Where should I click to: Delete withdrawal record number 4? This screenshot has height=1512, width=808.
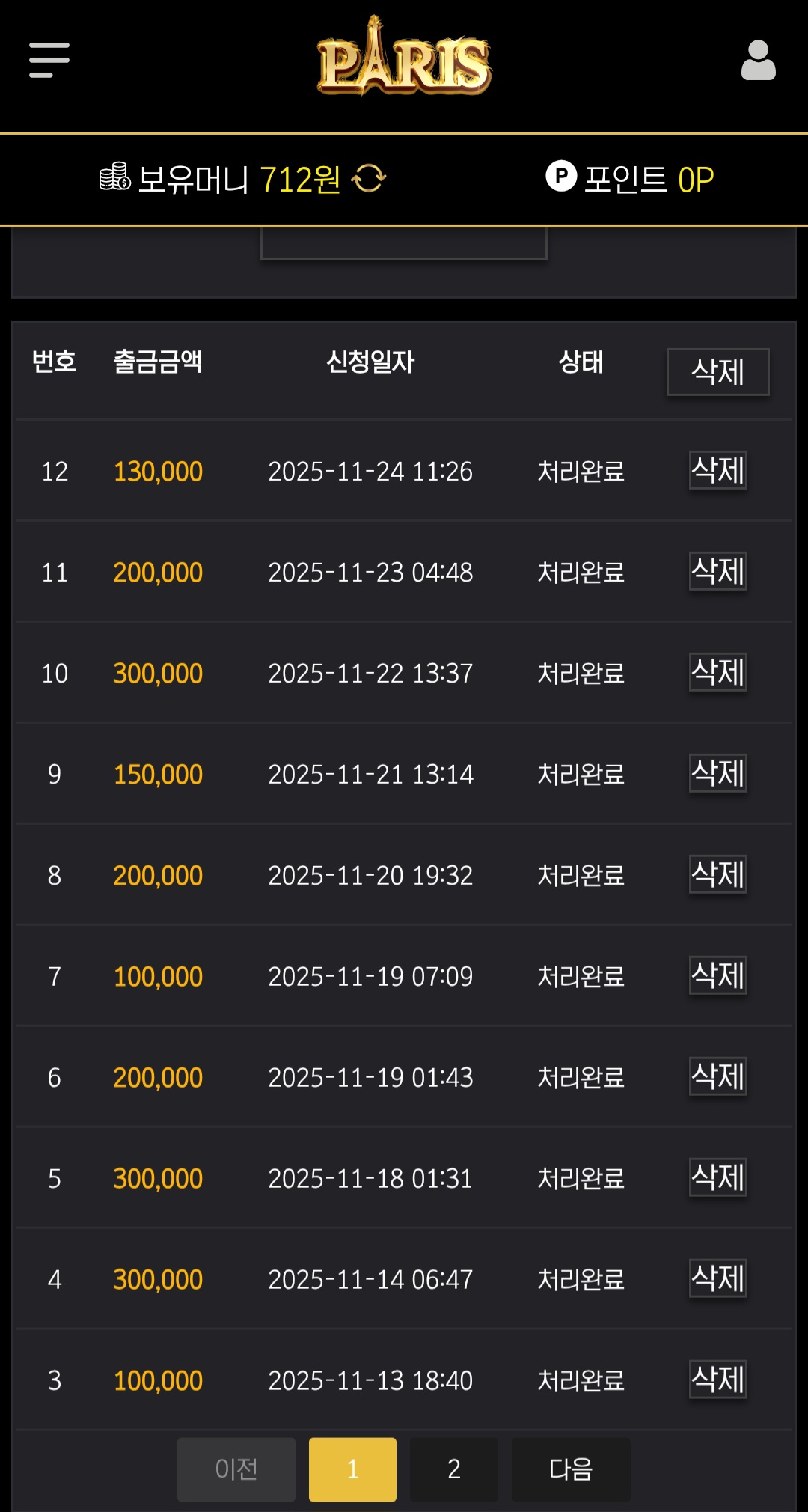coord(717,1279)
